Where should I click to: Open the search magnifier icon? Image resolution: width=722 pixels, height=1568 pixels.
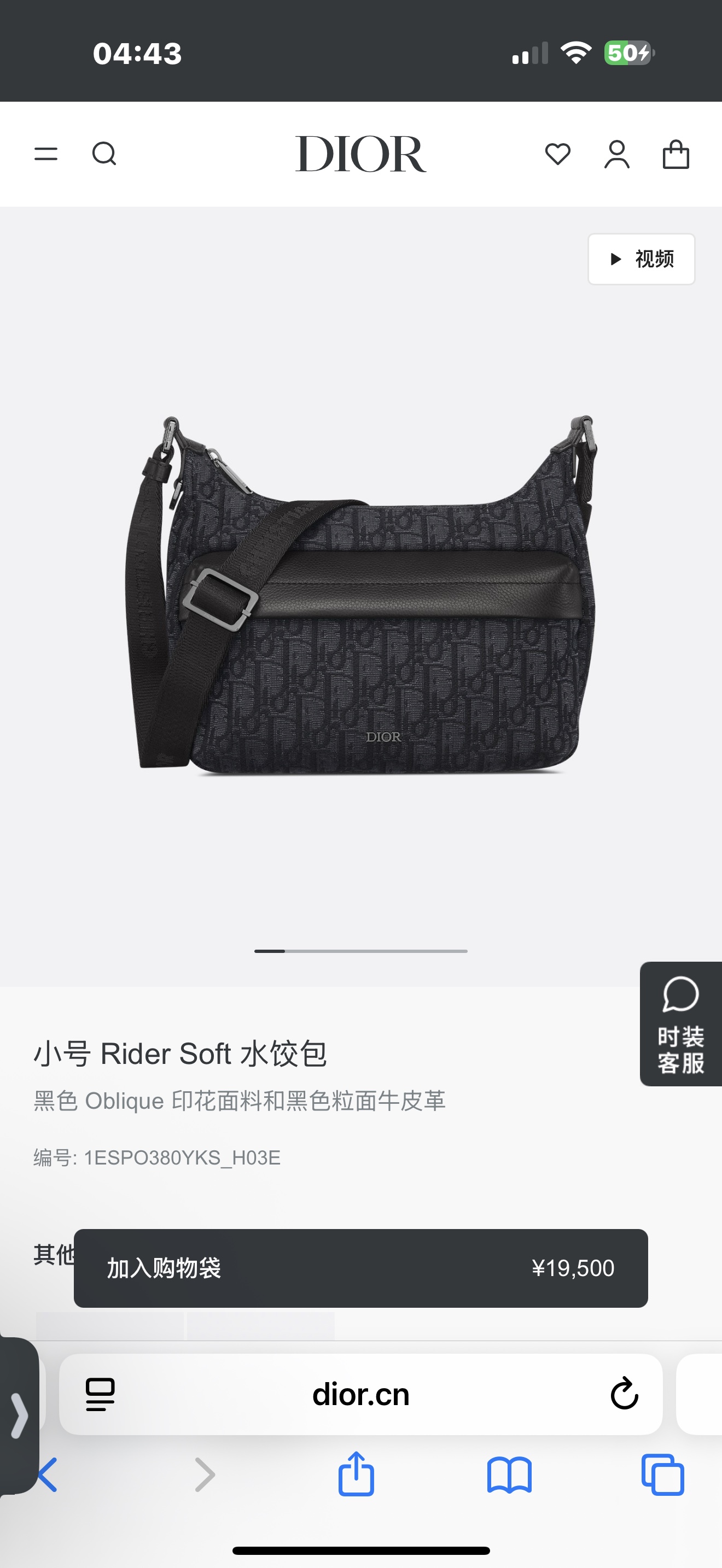click(x=104, y=154)
